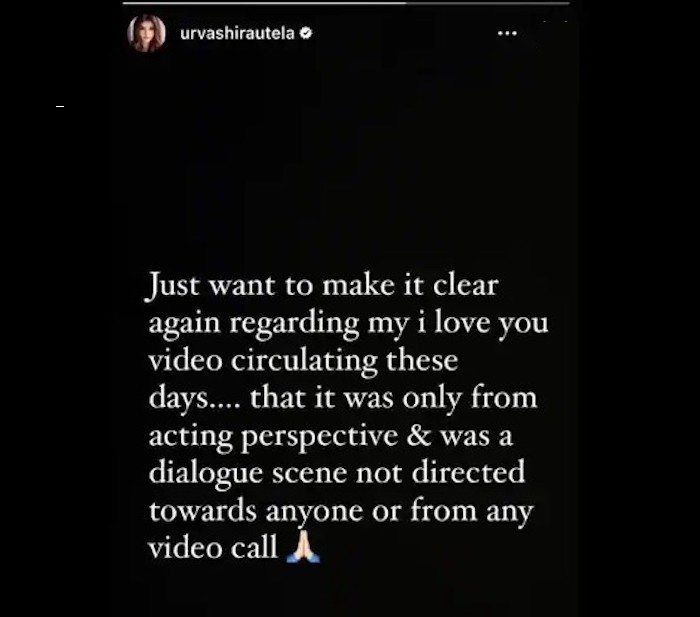Screen dimensions: 700x617
Task: Open the story overflow menu
Action: [507, 33]
